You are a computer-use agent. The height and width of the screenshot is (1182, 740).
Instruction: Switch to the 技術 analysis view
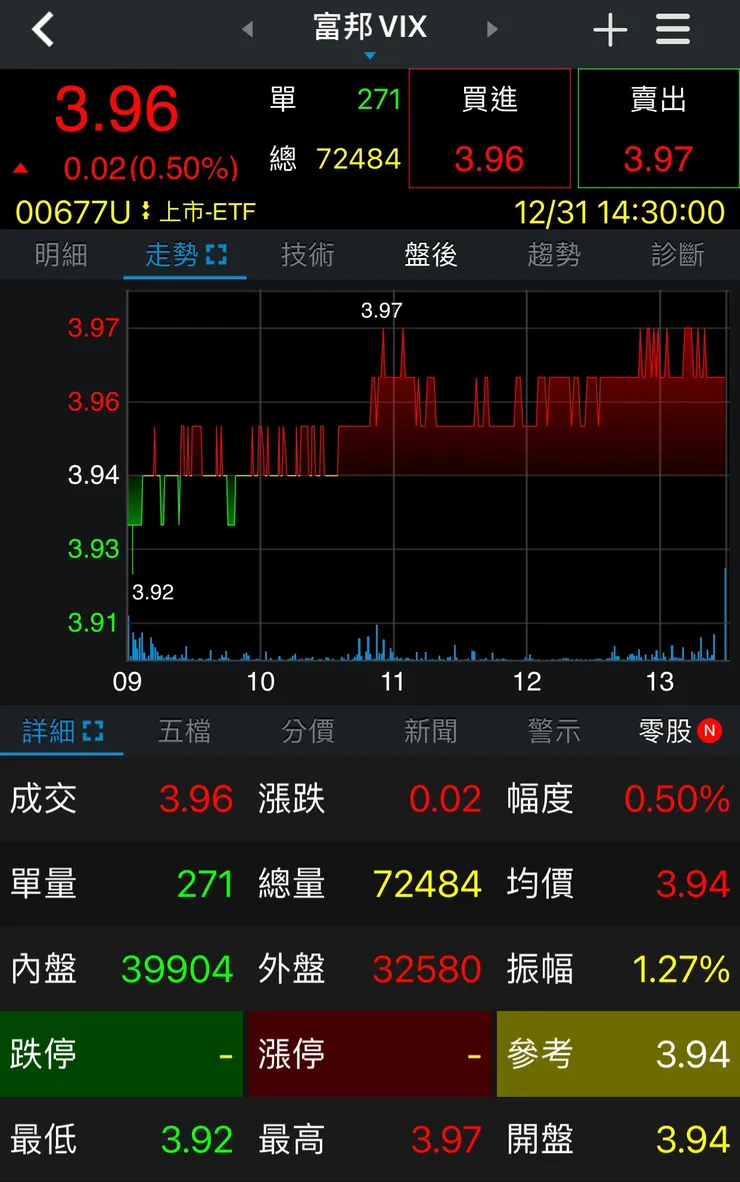308,255
